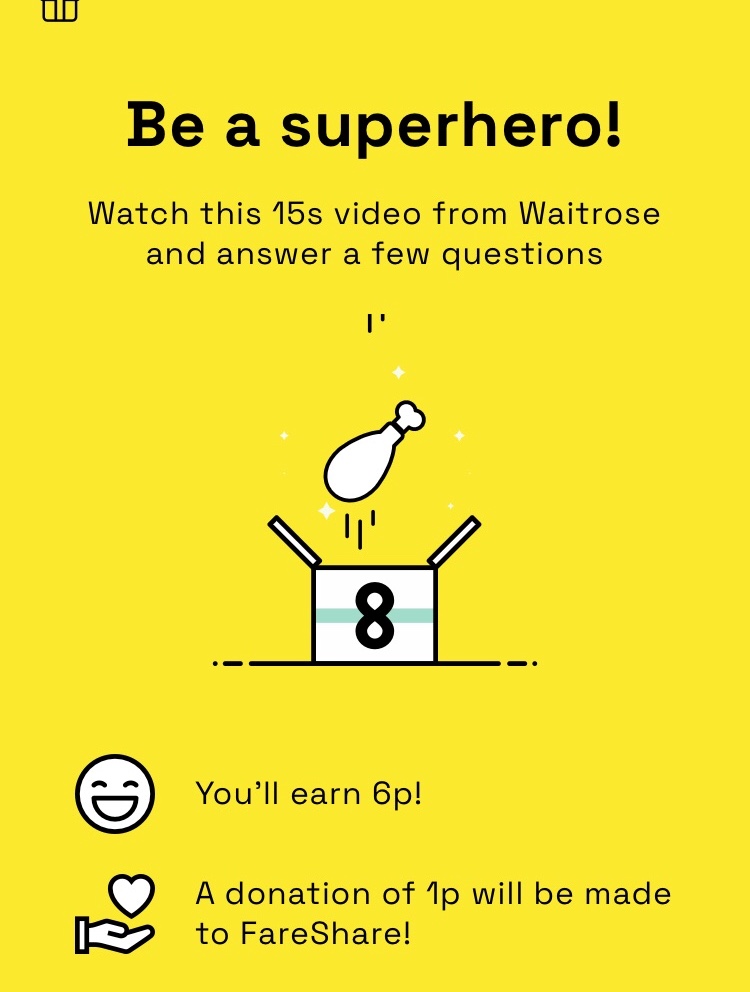Open the gift rewards icon

tap(60, 9)
